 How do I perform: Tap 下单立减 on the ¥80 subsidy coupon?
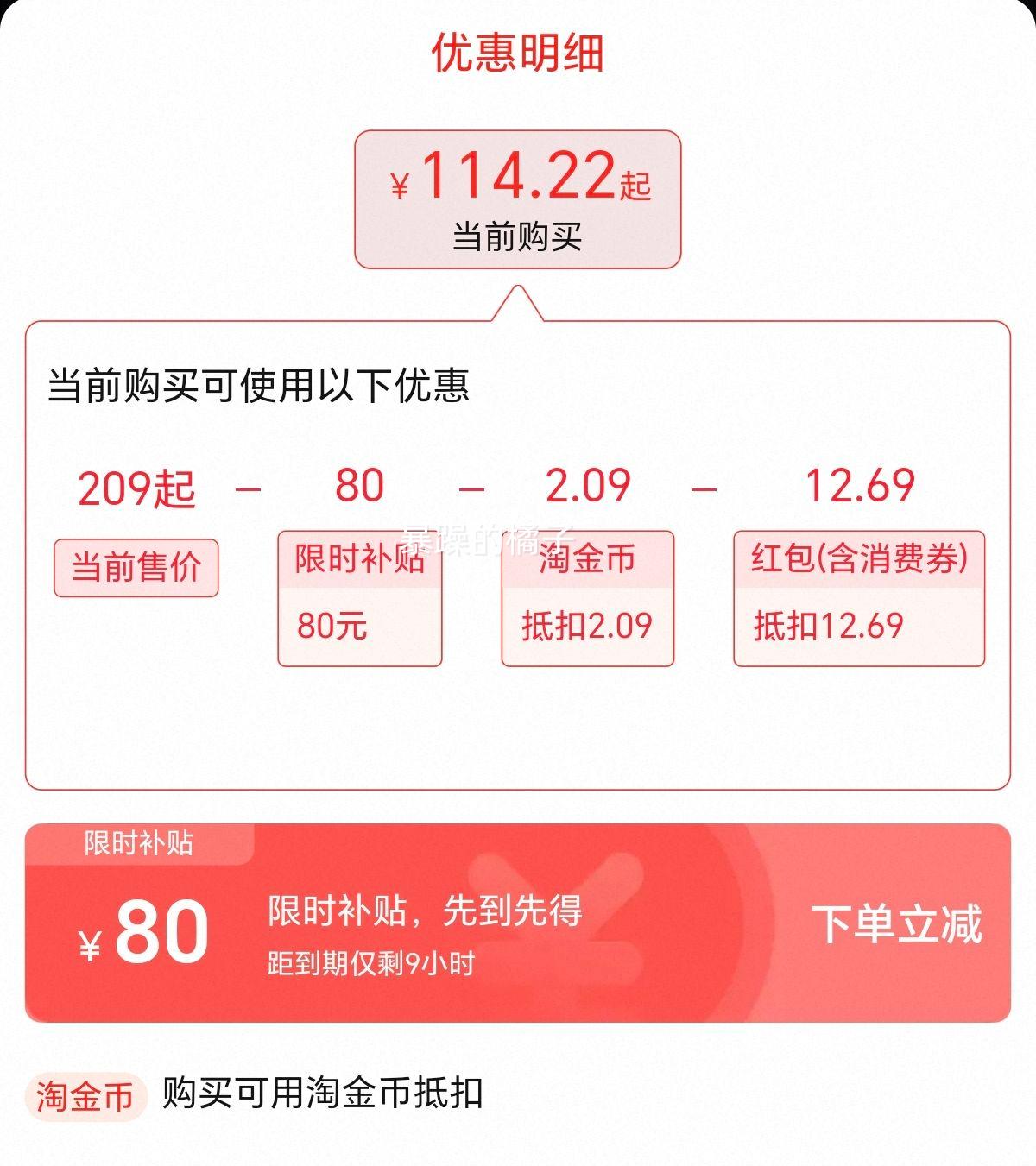click(896, 924)
